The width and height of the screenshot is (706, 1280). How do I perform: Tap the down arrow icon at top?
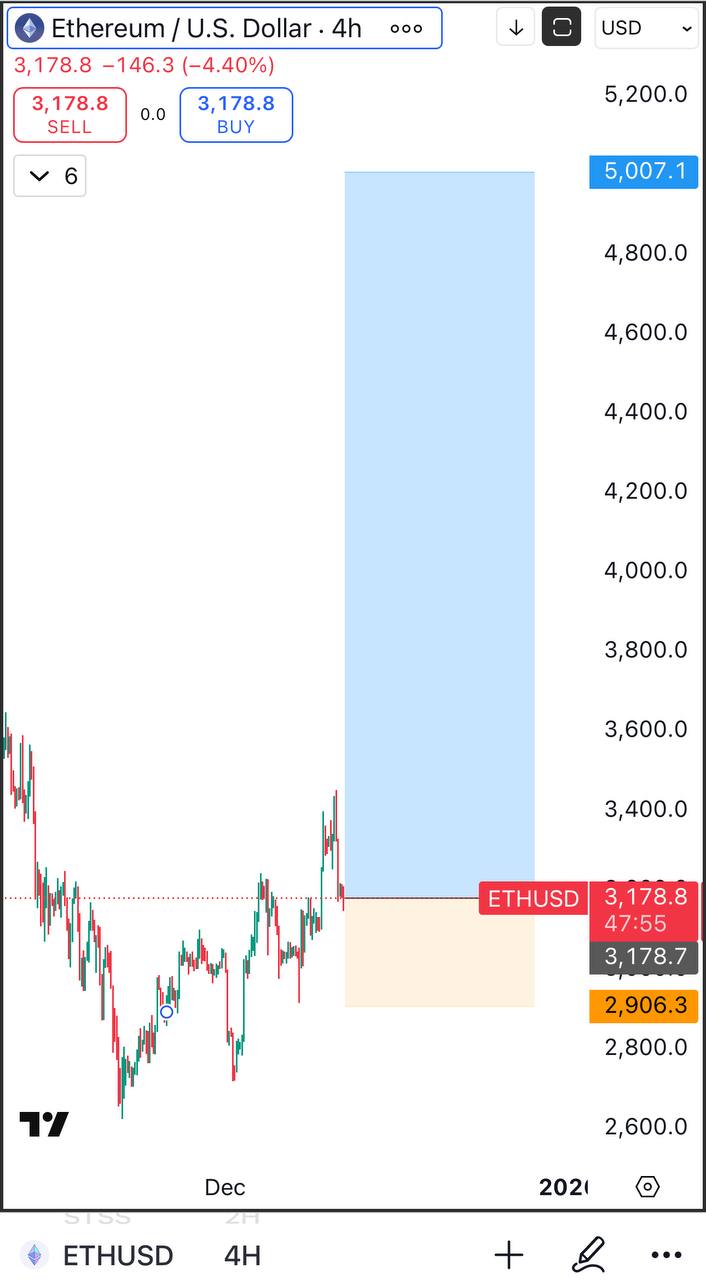(516, 28)
